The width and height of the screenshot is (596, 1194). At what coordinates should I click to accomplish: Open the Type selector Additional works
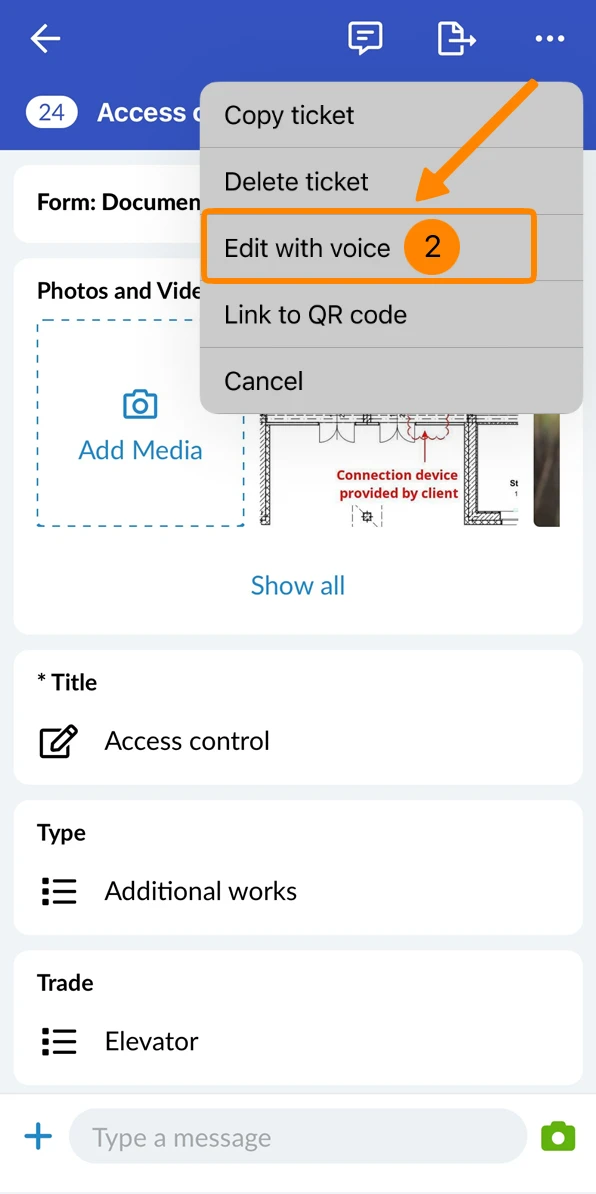[298, 891]
